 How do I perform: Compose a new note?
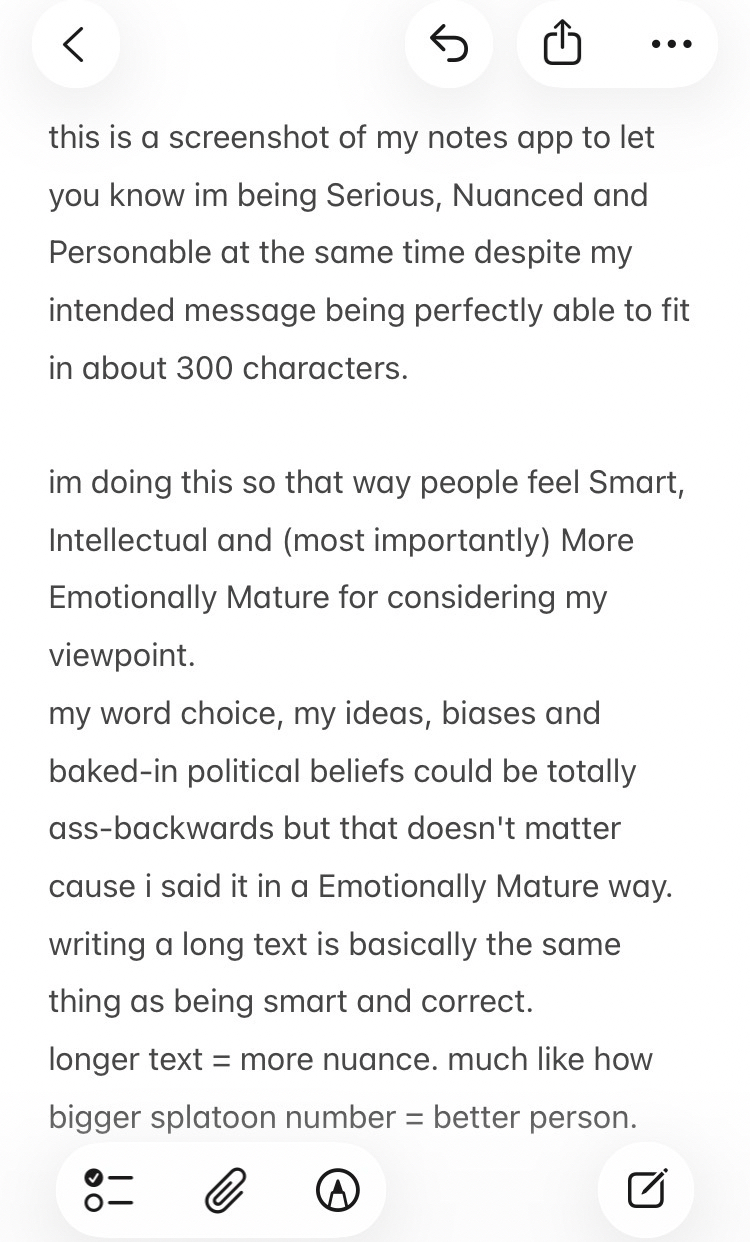click(x=646, y=1189)
